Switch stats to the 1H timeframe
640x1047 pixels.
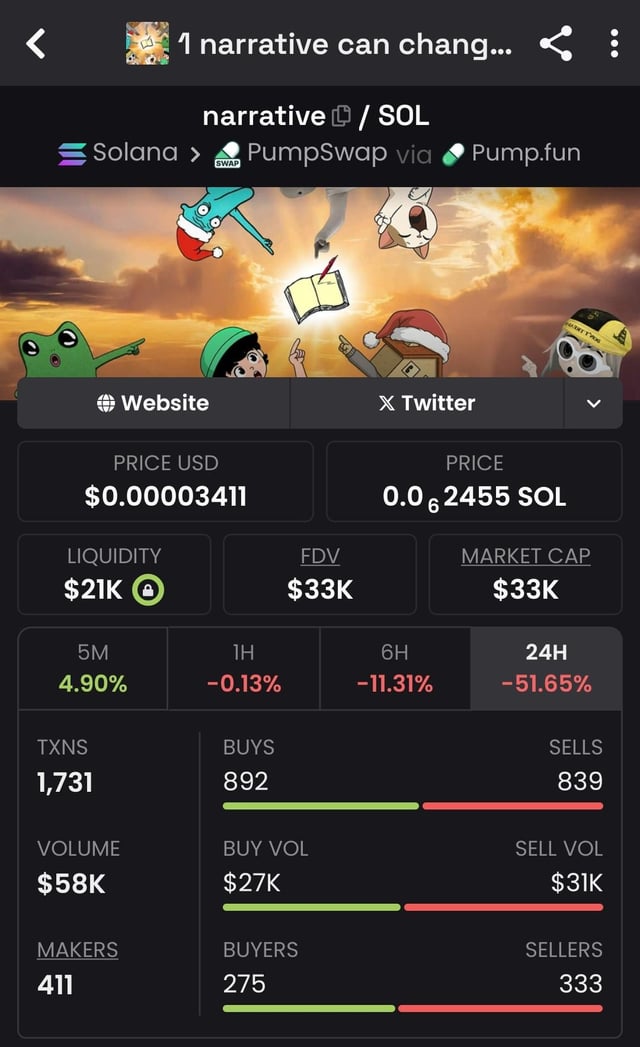point(243,668)
